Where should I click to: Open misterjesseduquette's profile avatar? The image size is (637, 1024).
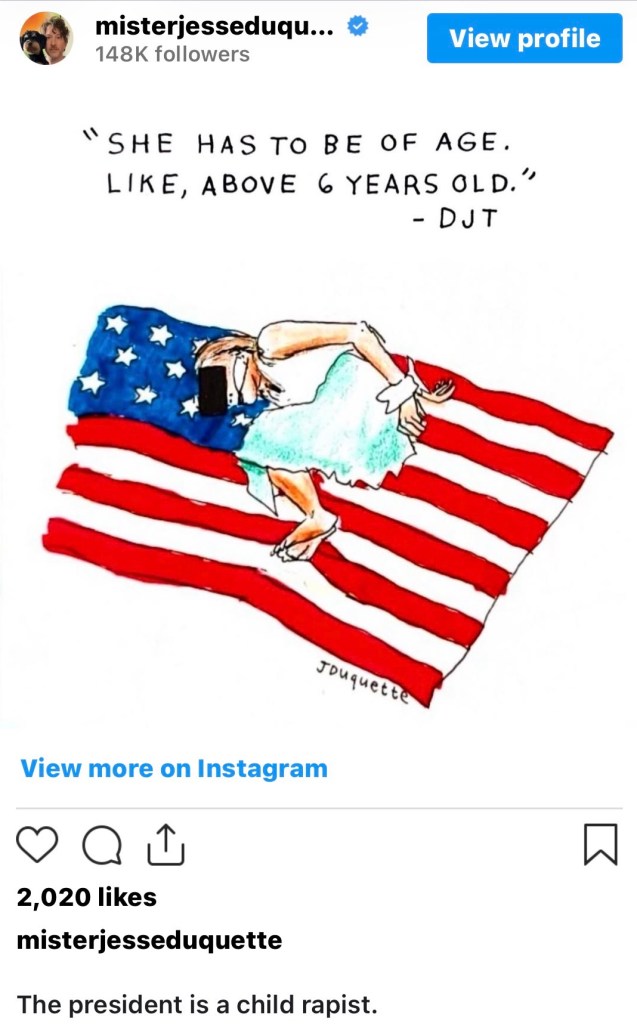[x=46, y=39]
